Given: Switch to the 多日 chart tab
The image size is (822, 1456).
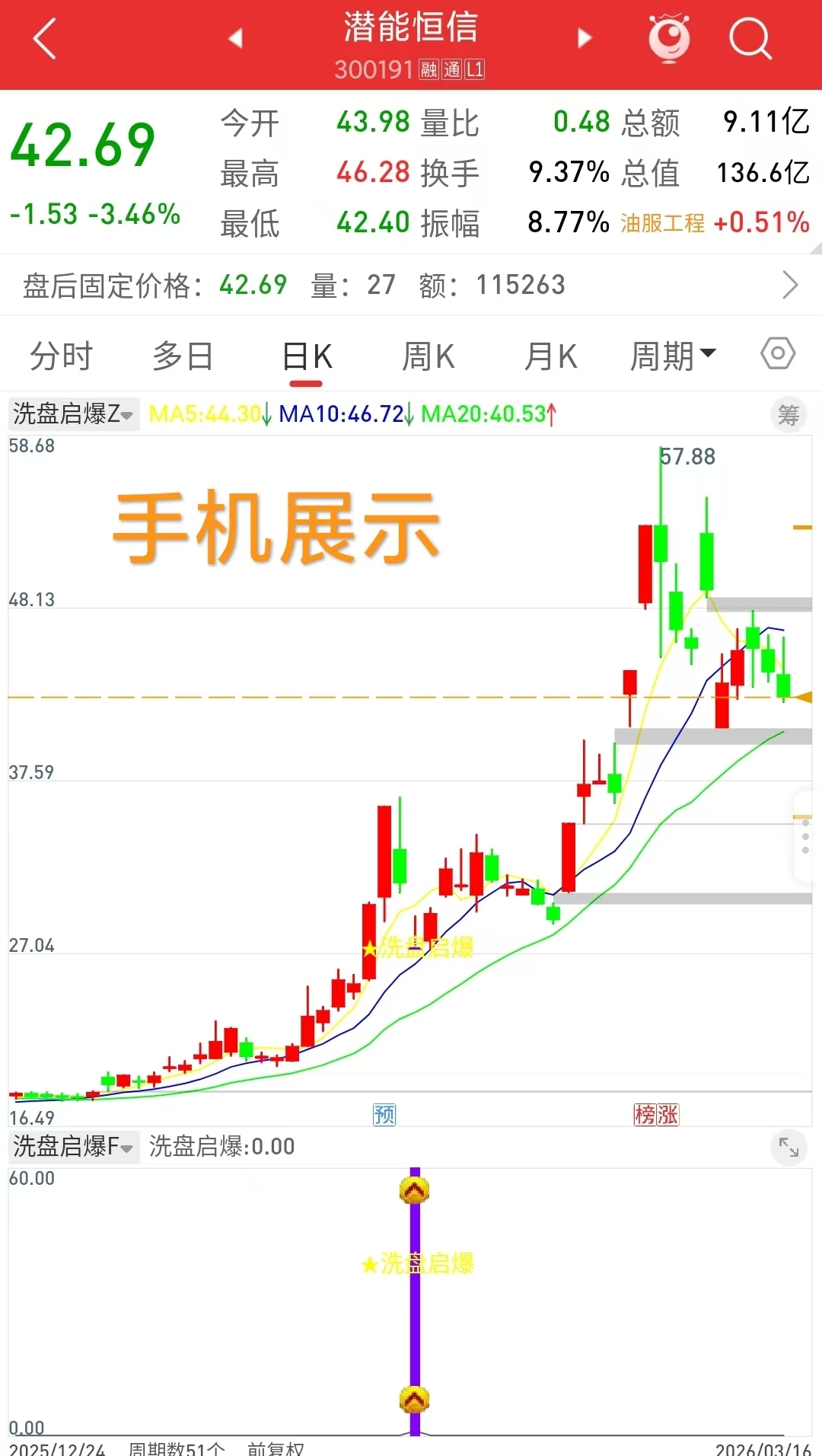Looking at the screenshot, I should coord(183,356).
